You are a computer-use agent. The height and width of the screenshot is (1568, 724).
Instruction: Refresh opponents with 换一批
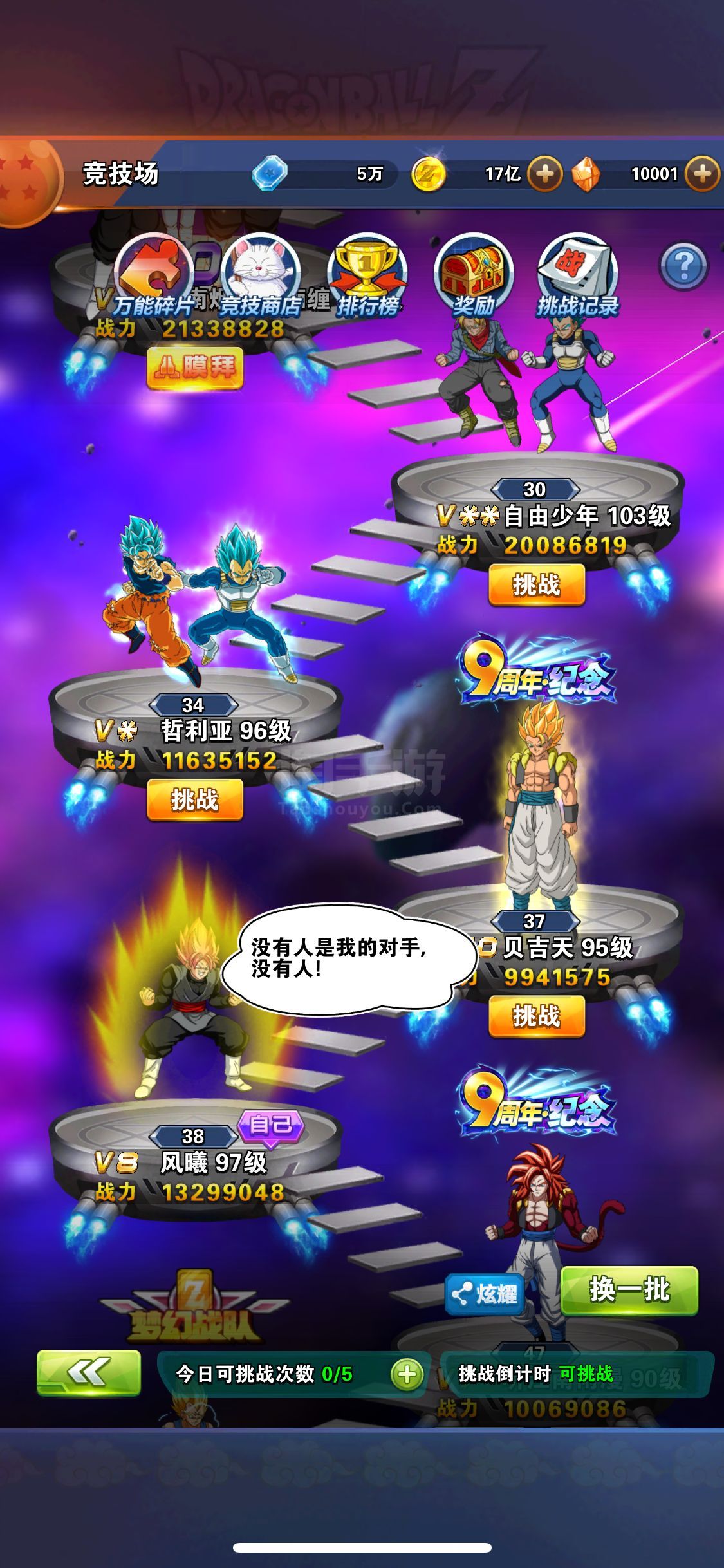pyautogui.click(x=629, y=1290)
